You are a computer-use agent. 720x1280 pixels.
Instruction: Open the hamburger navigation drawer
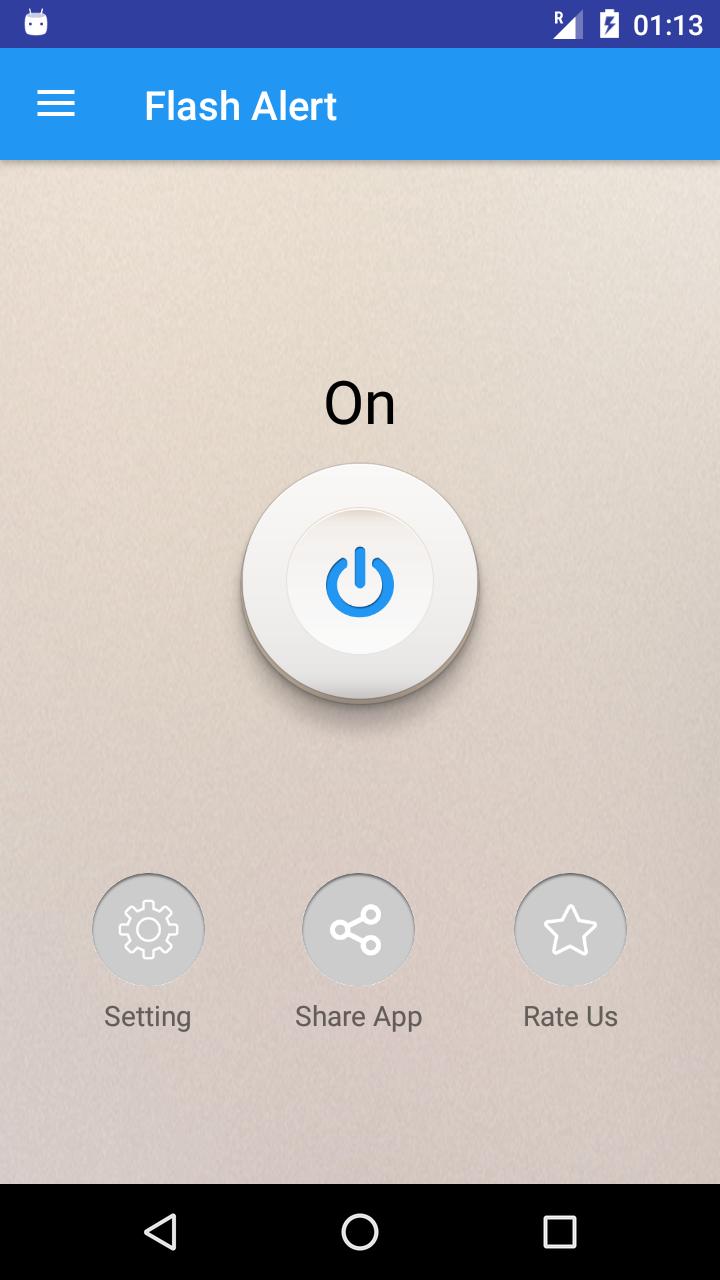[x=56, y=104]
